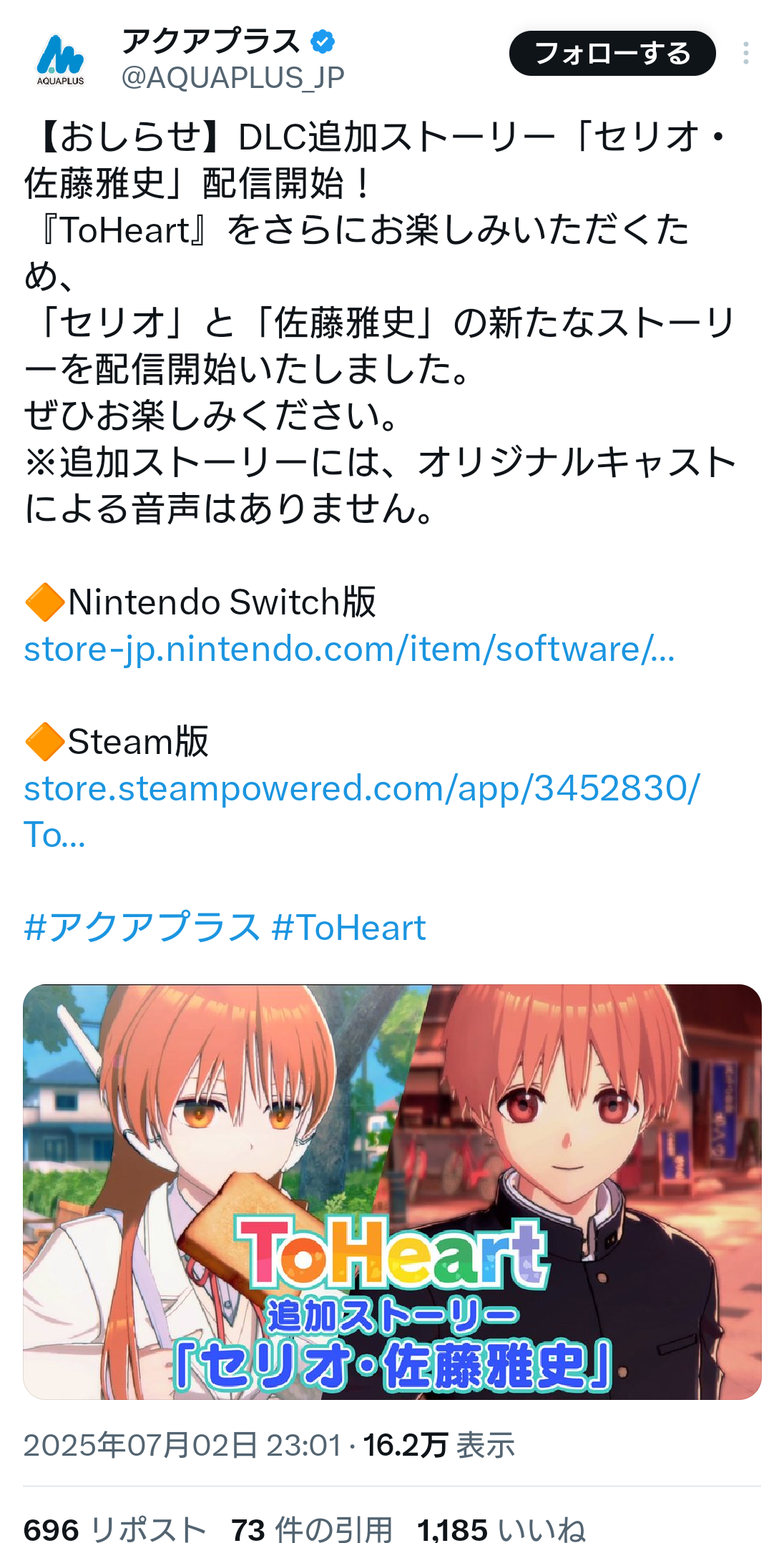View the ToHeart DLC image
784x1543 pixels.
pyautogui.click(x=392, y=1192)
